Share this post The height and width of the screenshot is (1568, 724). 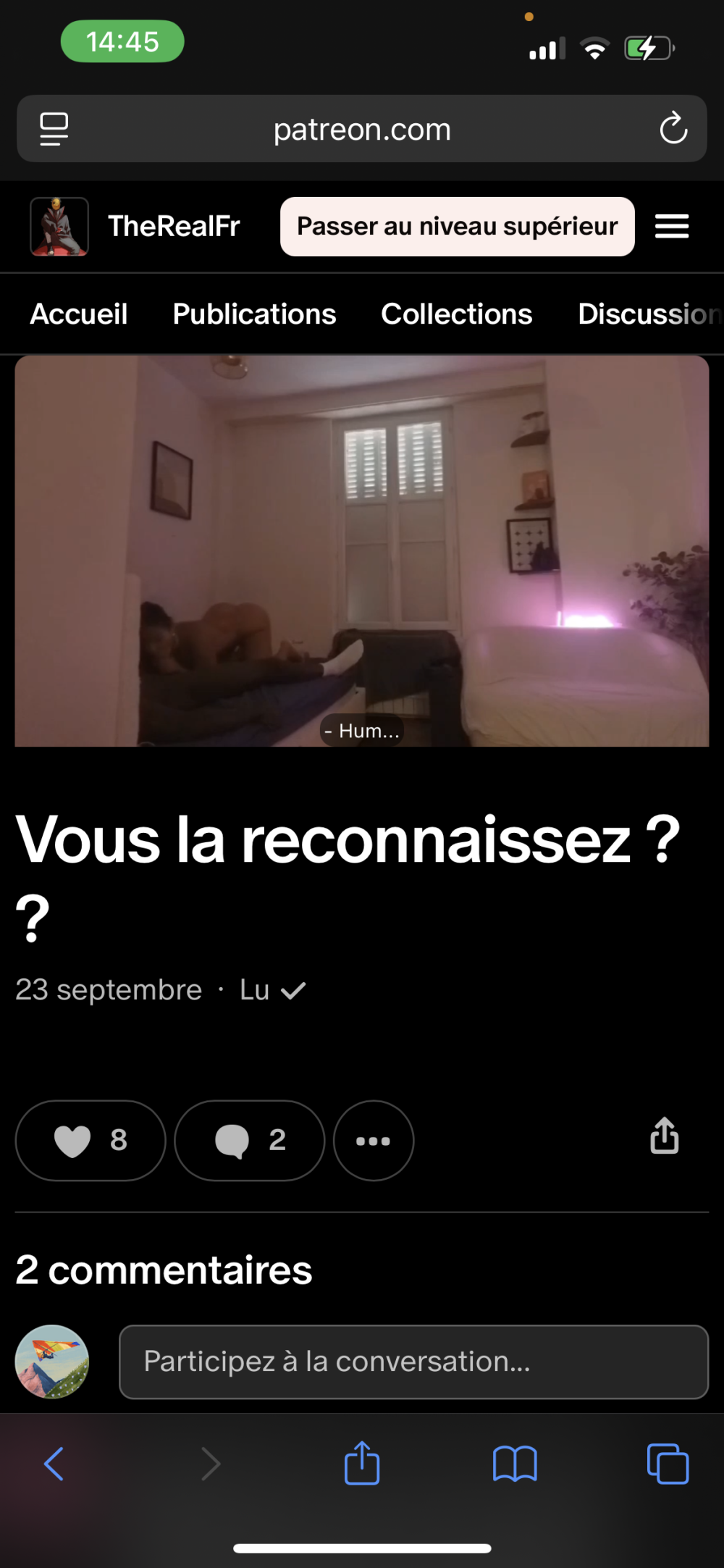[664, 1136]
